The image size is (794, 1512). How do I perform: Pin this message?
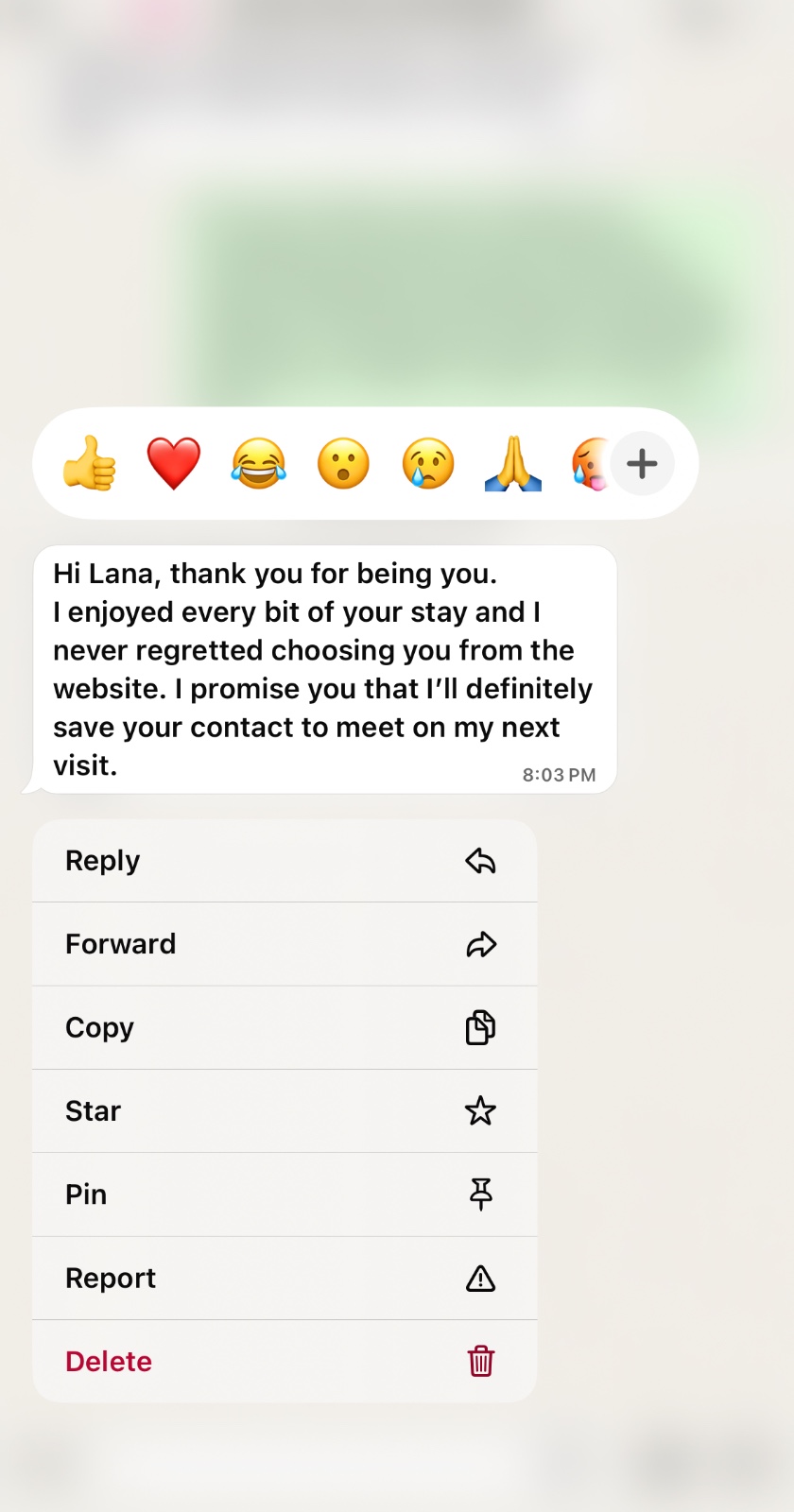pos(284,1194)
